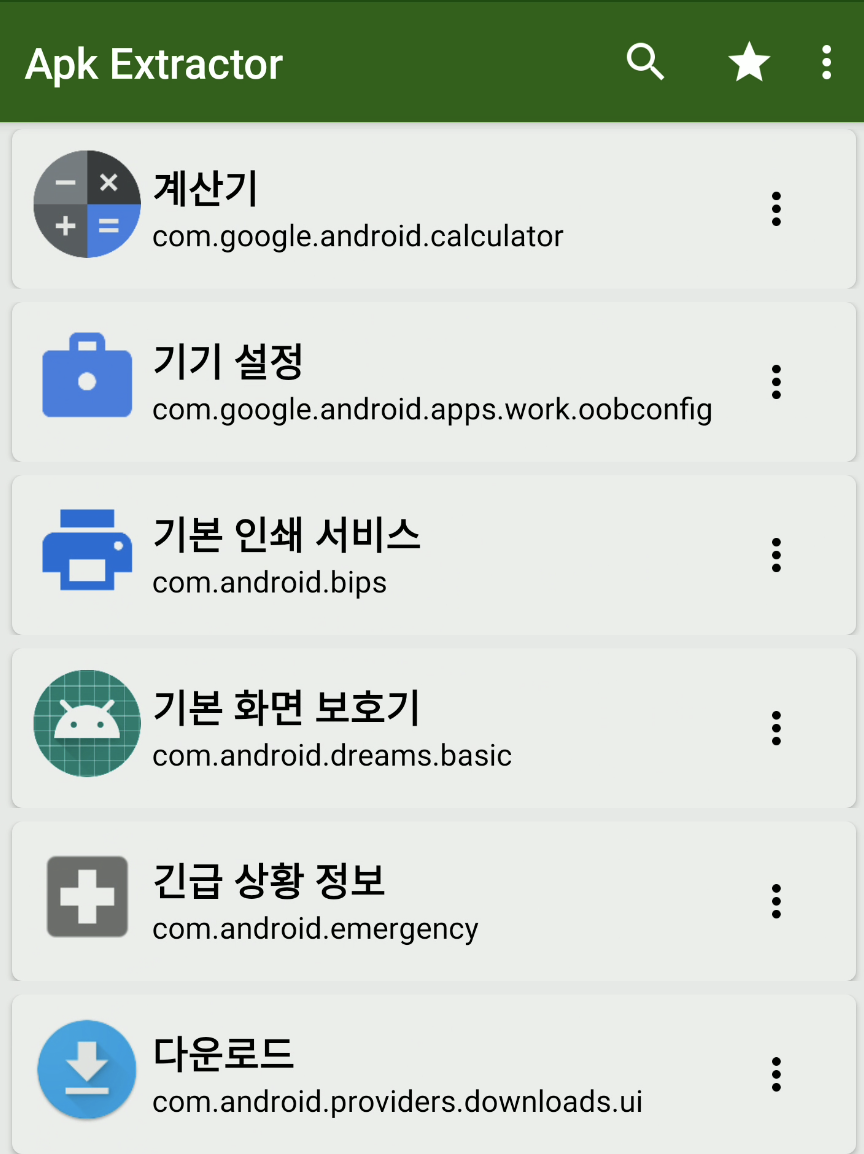Select the blue download icon for 다운로드
Image resolution: width=864 pixels, height=1154 pixels.
[x=86, y=1070]
